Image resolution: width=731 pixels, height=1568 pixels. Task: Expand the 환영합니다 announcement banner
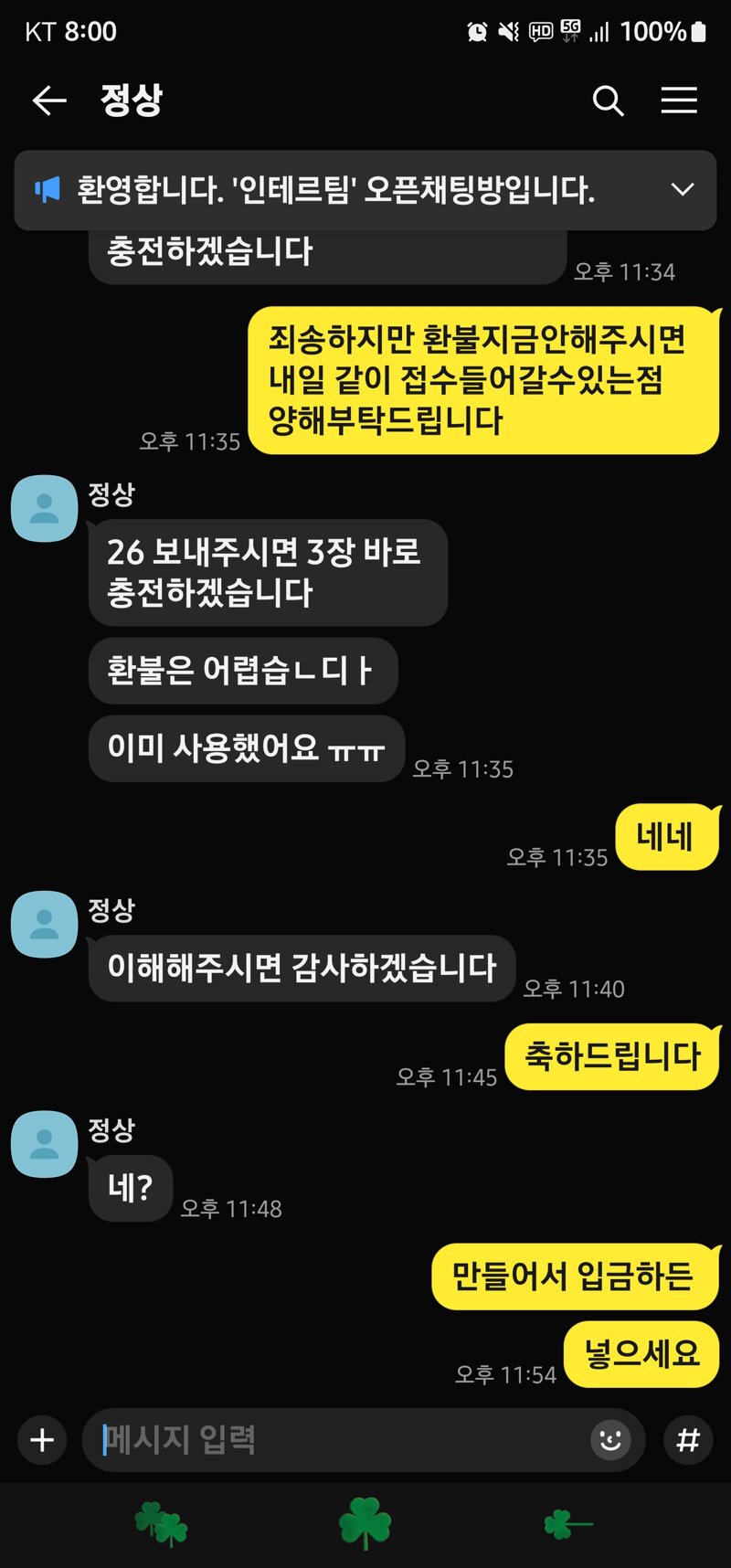(x=682, y=190)
